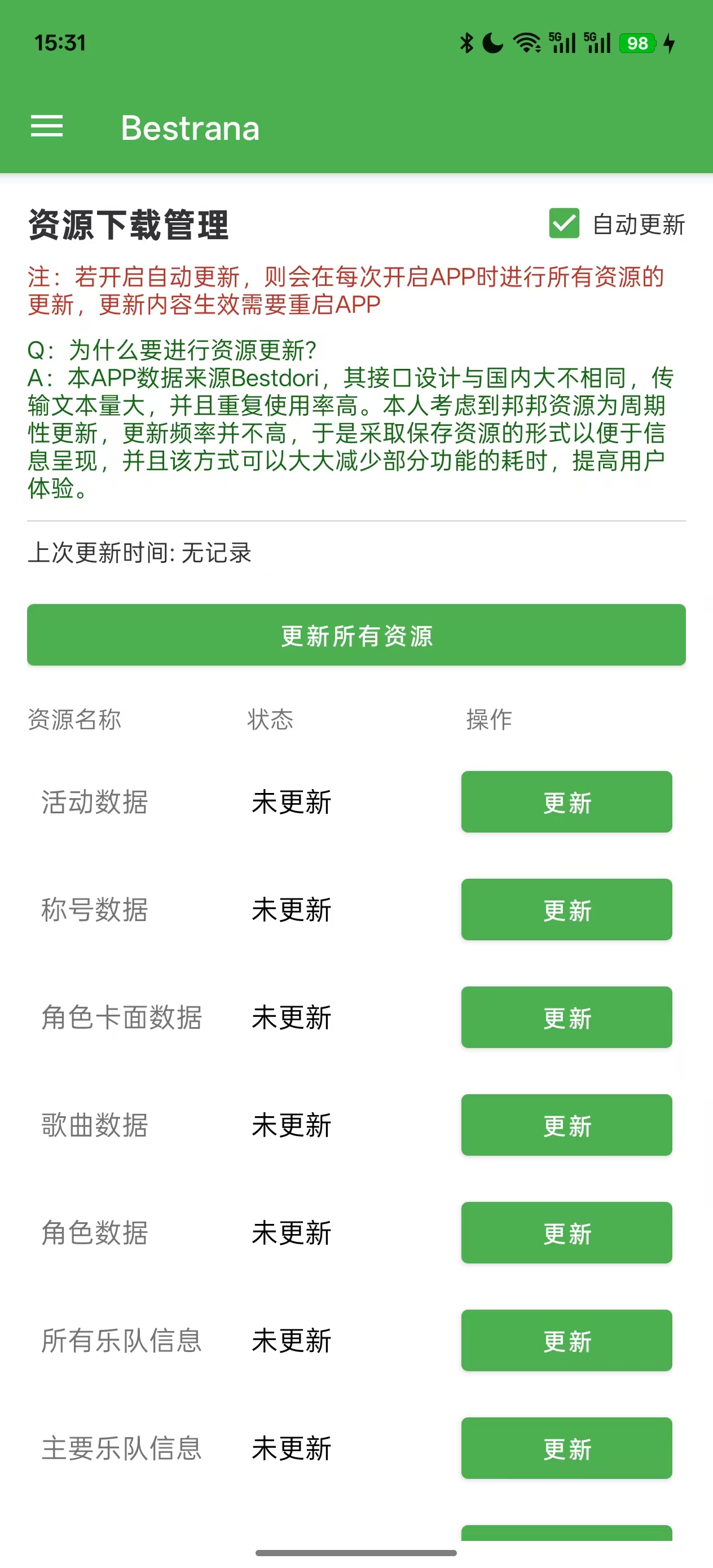
Task: Open the navigation drawer menu
Action: pos(46,127)
